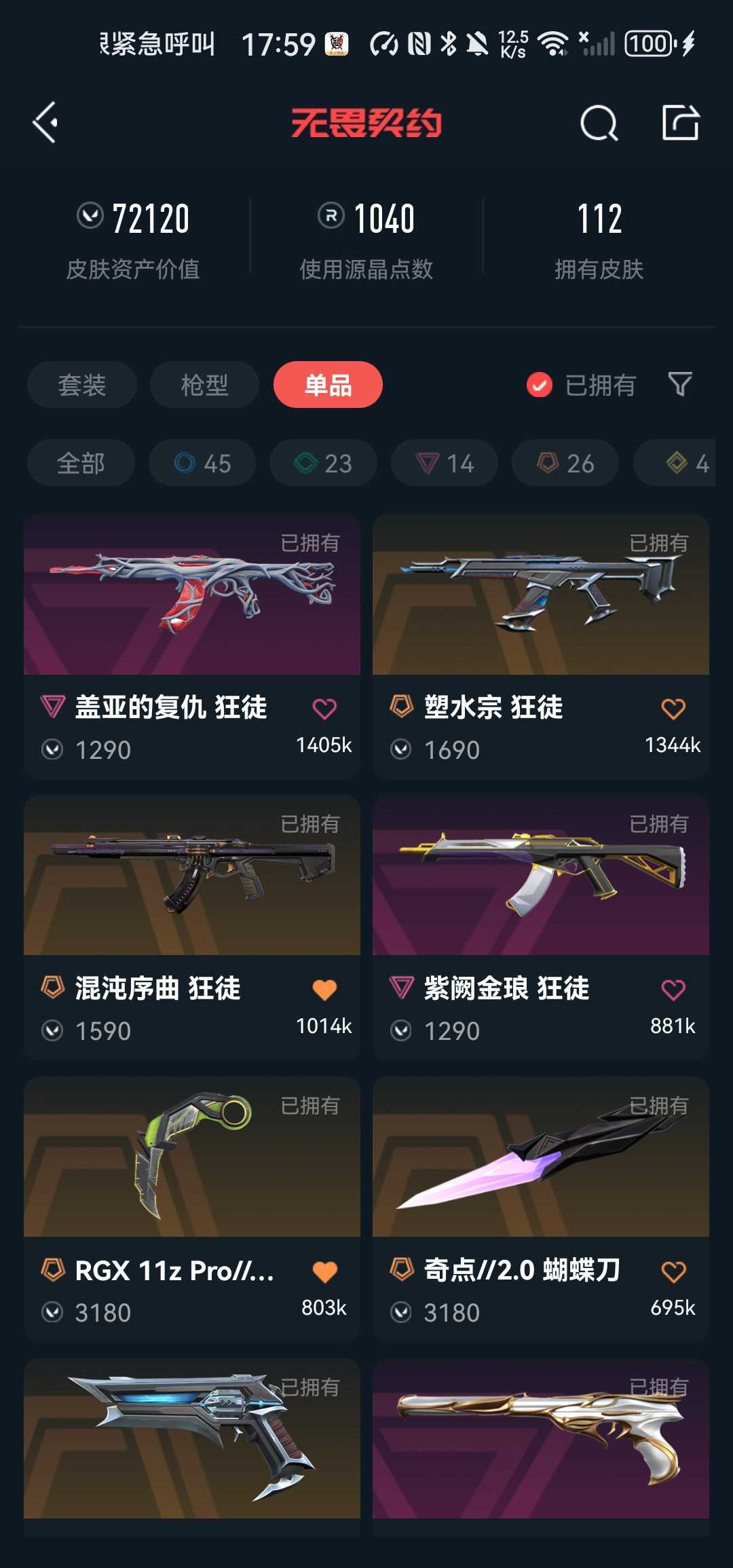Select the 全部 rarity chip
733x1568 pixels.
click(x=81, y=463)
